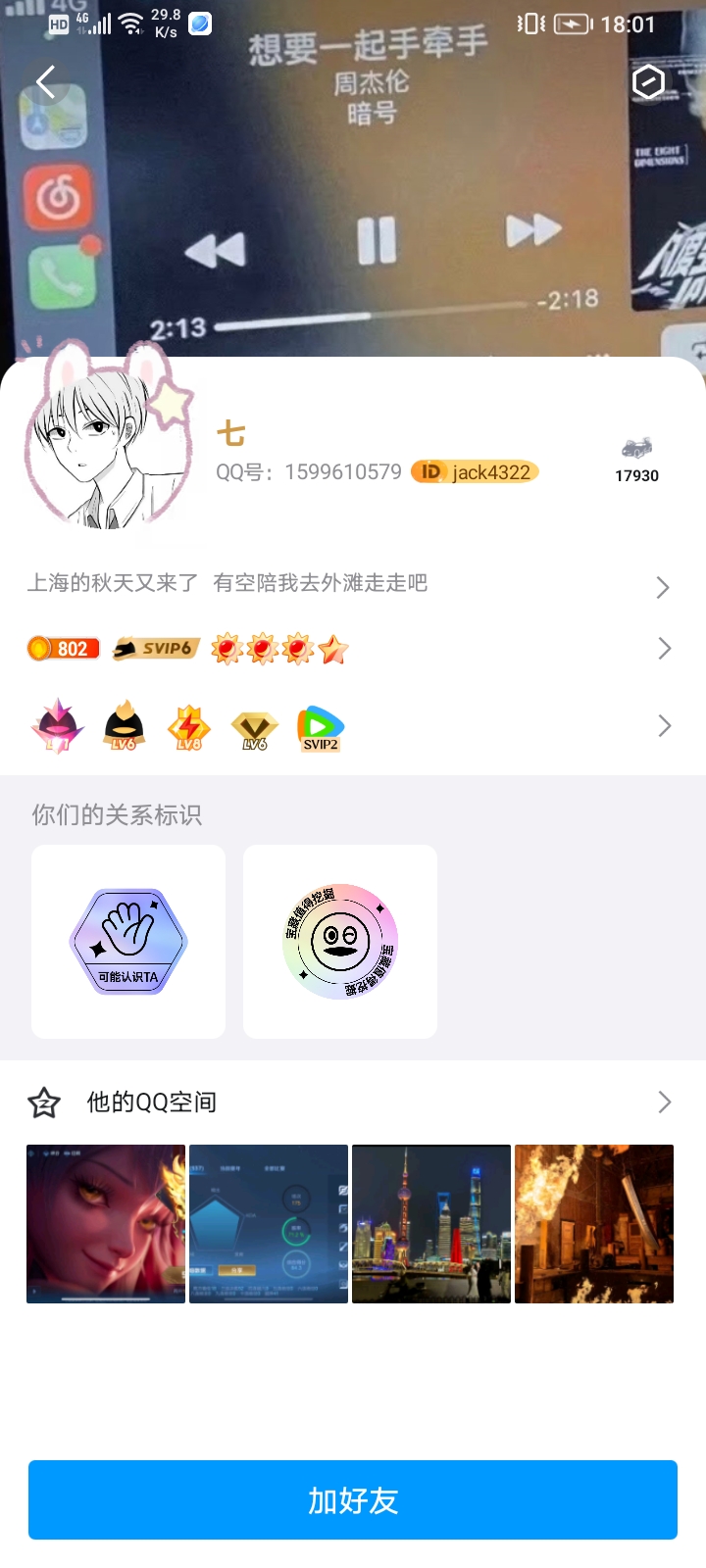This screenshot has width=706, height=1568.
Task: Tap 加好友 to add as friend
Action: [353, 1499]
